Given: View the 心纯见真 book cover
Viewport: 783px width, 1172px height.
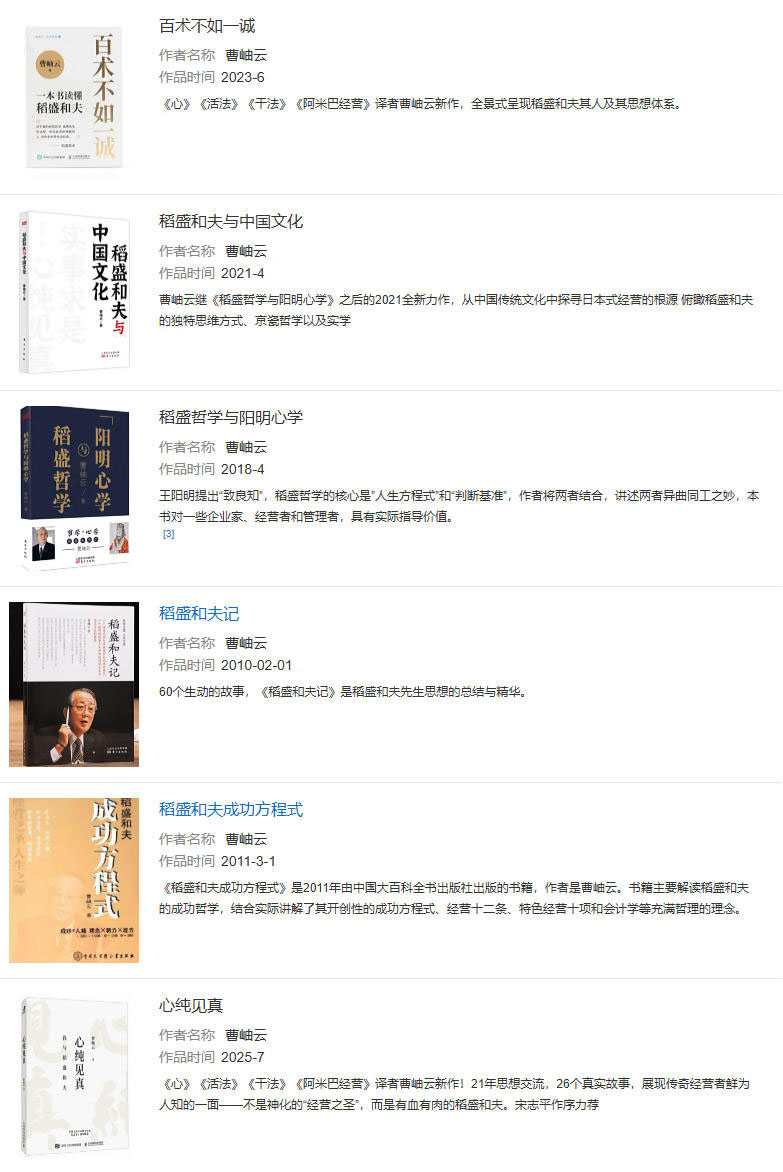Looking at the screenshot, I should [74, 1076].
